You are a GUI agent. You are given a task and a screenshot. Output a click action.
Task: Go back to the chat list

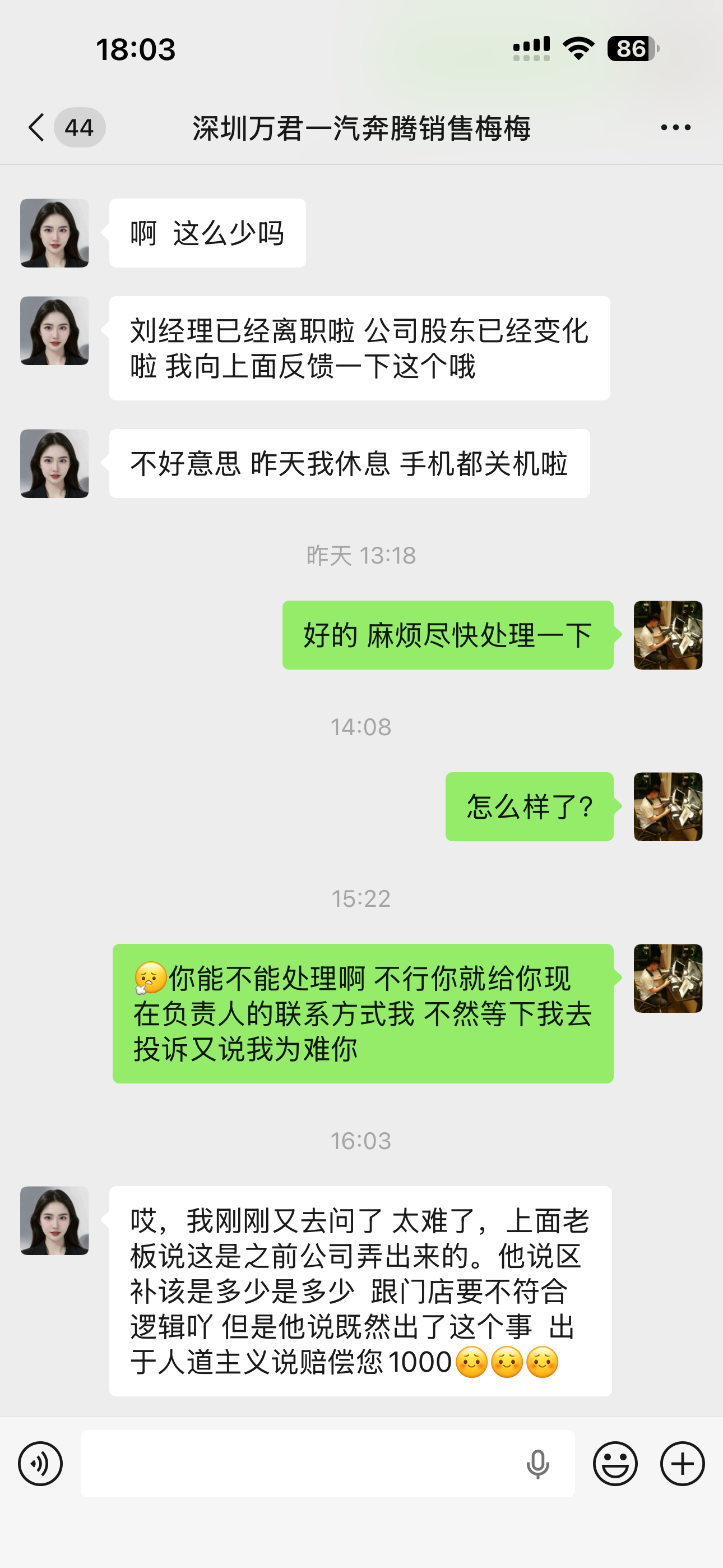click(x=38, y=128)
